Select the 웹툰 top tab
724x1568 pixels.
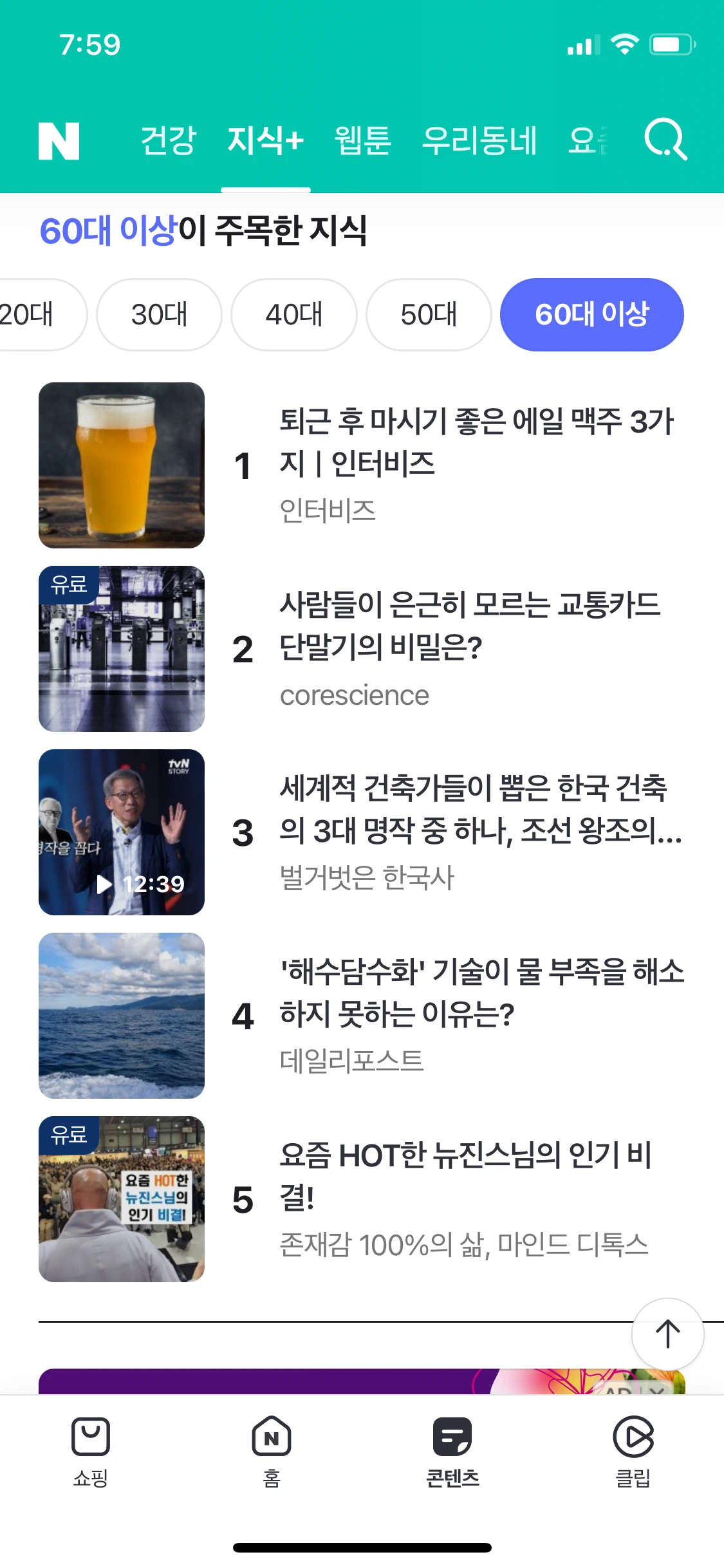pyautogui.click(x=362, y=140)
